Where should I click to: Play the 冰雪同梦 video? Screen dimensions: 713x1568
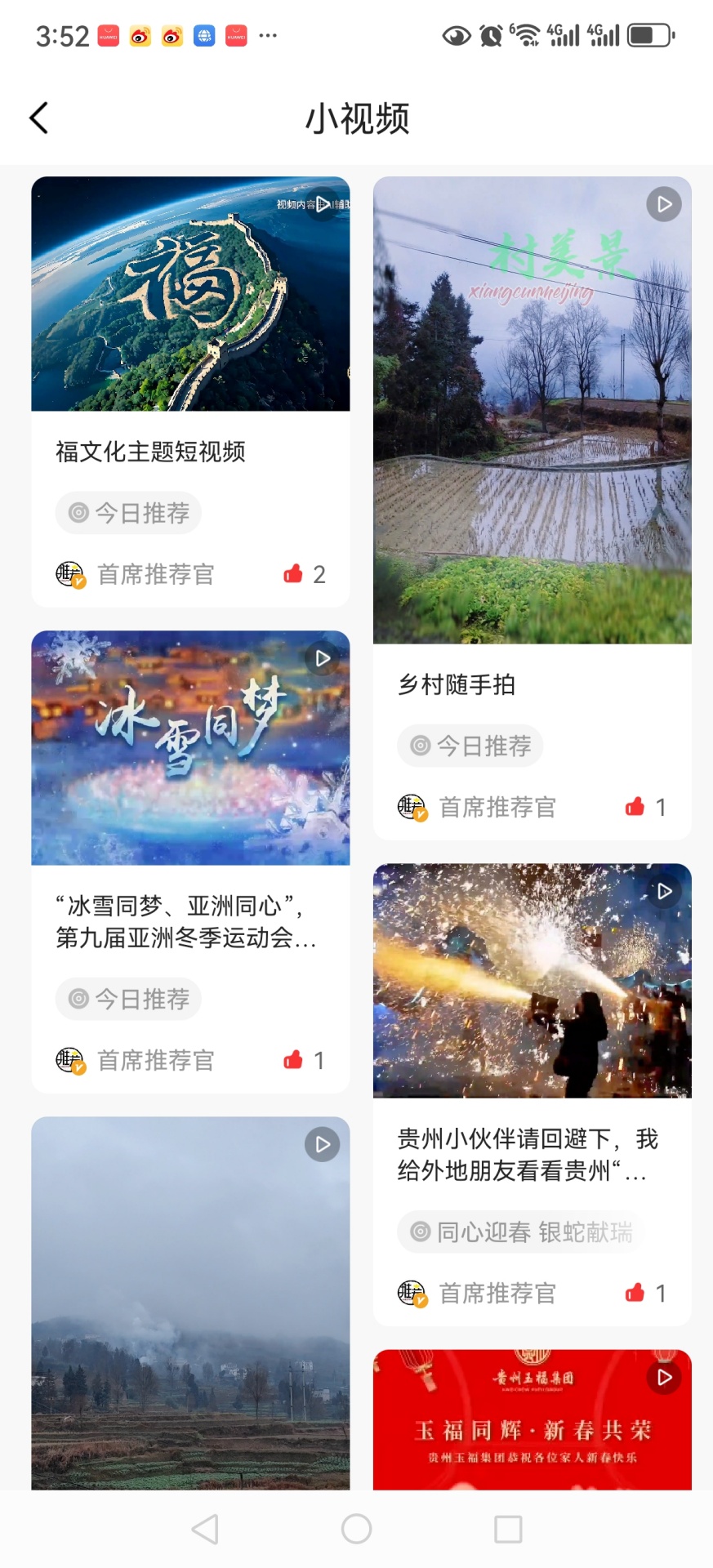[323, 659]
